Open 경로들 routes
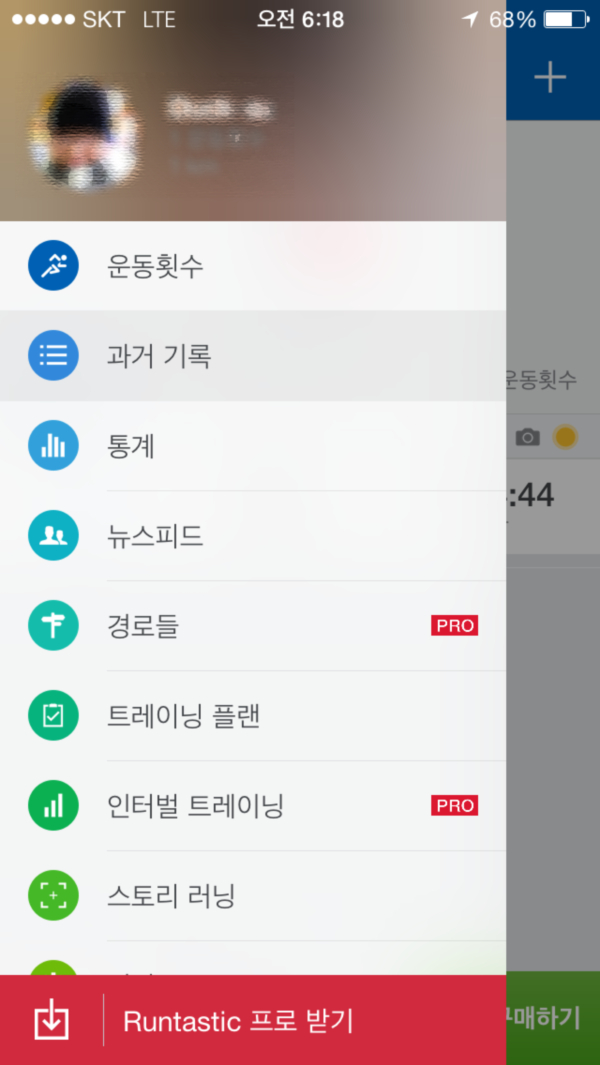This screenshot has height=1065, width=600. pos(253,626)
